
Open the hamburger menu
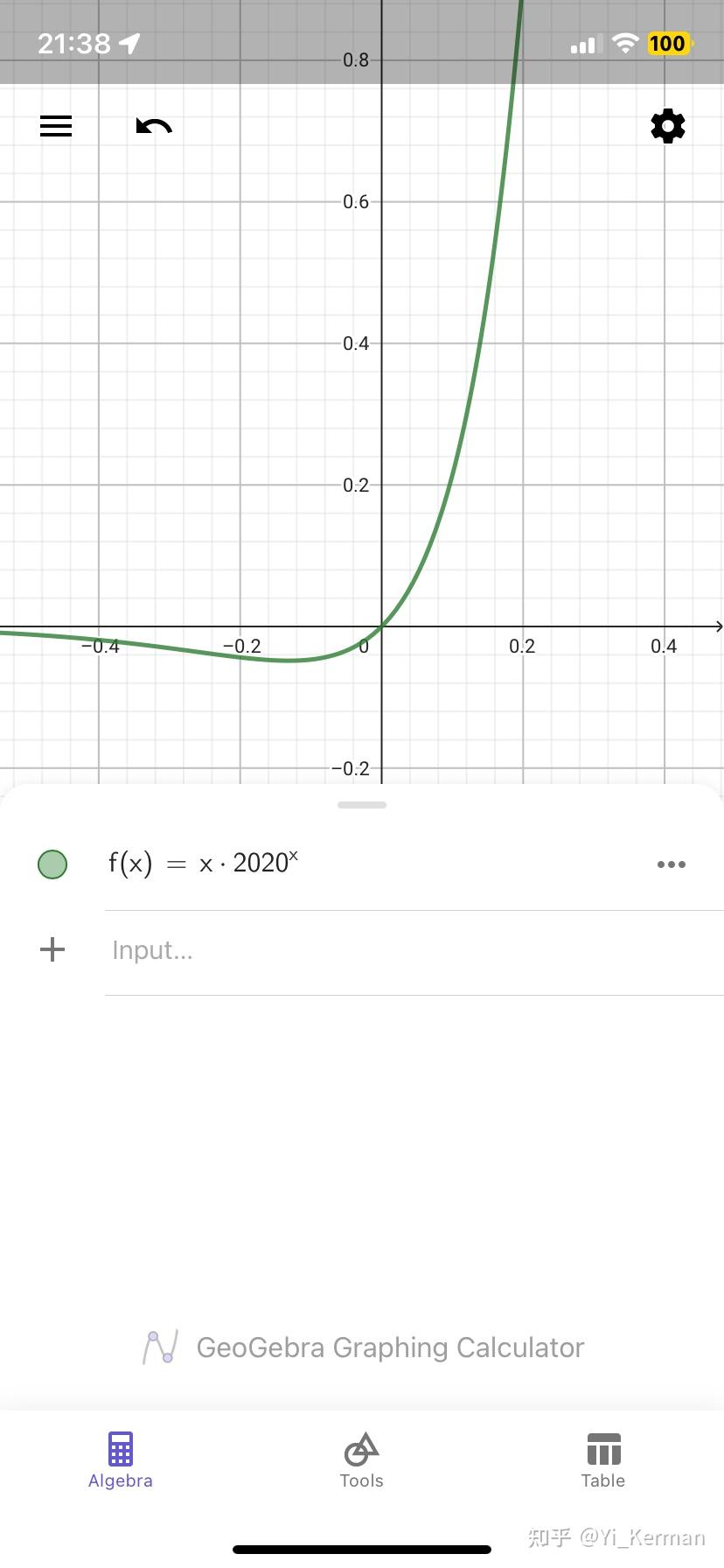[x=56, y=127]
